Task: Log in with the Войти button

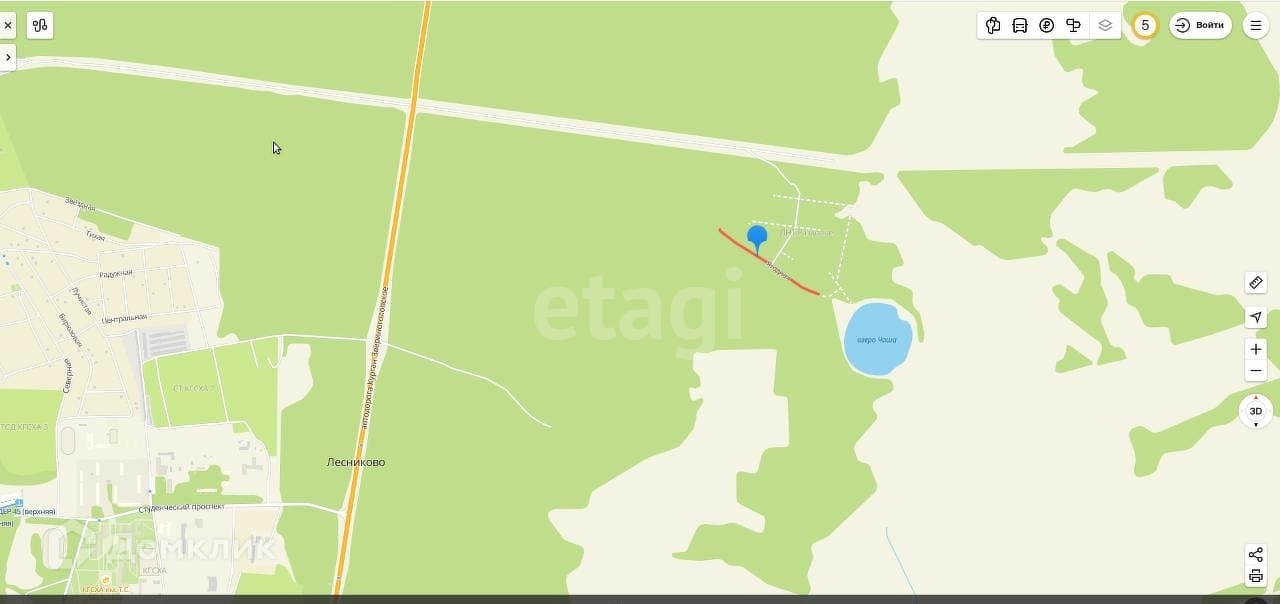Action: coord(1200,26)
